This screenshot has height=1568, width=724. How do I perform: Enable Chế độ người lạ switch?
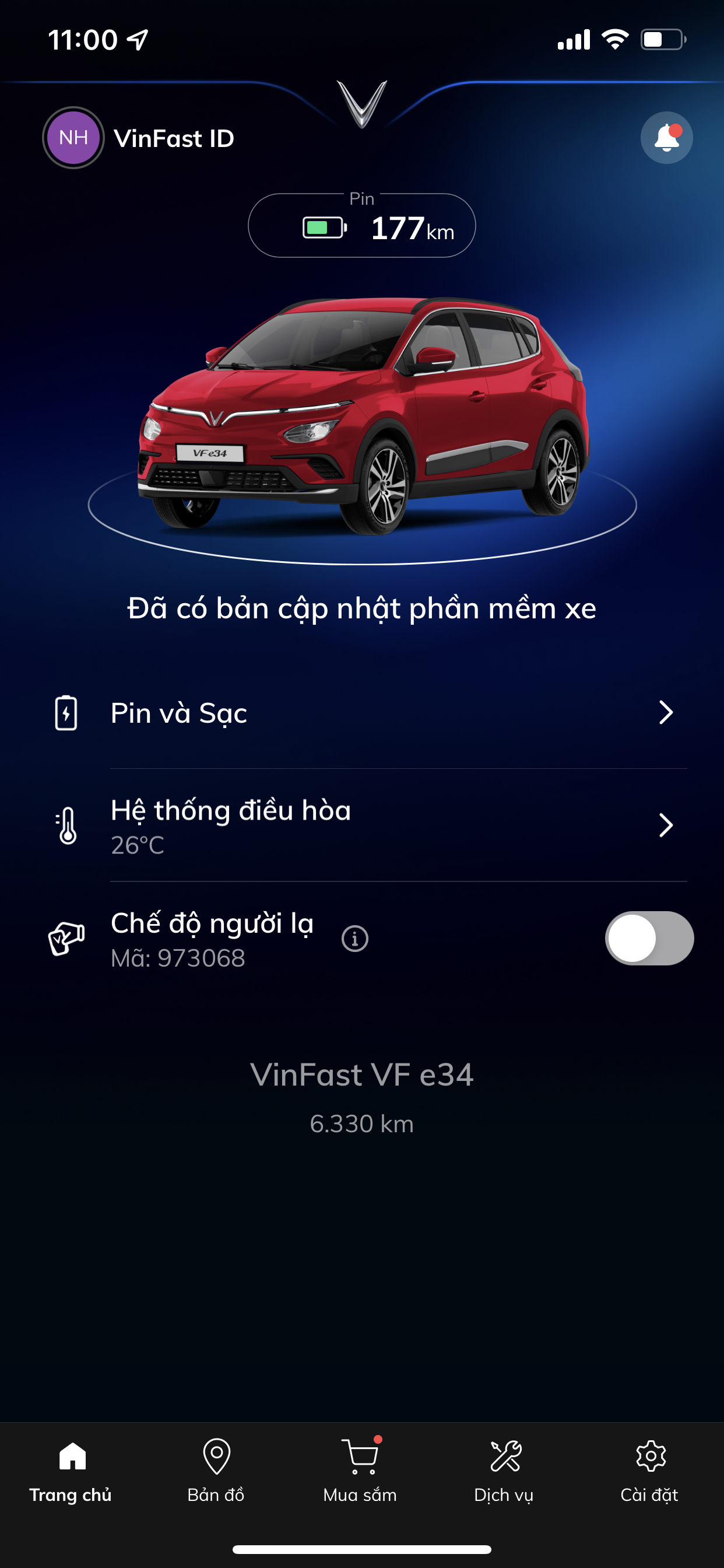click(x=649, y=938)
